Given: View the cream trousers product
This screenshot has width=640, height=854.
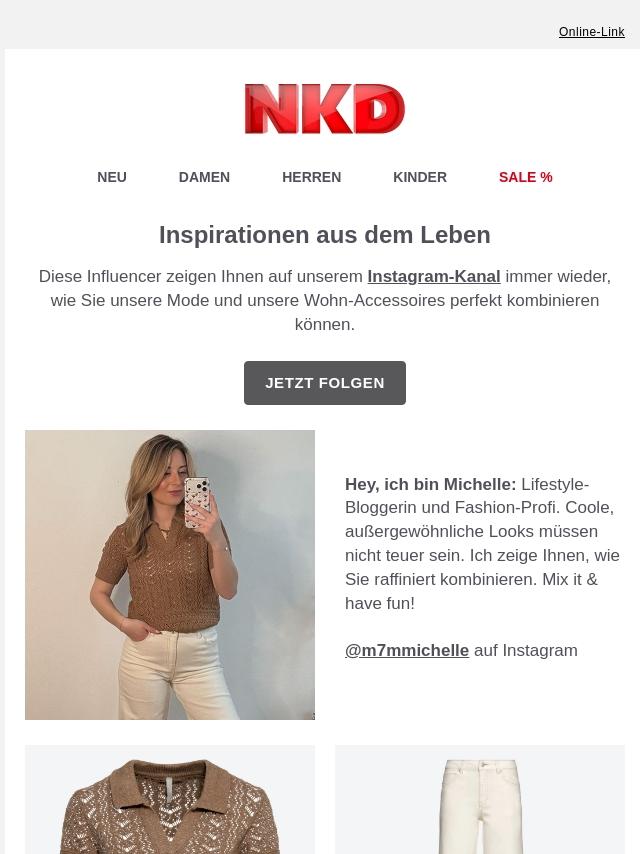Looking at the screenshot, I should (480, 800).
